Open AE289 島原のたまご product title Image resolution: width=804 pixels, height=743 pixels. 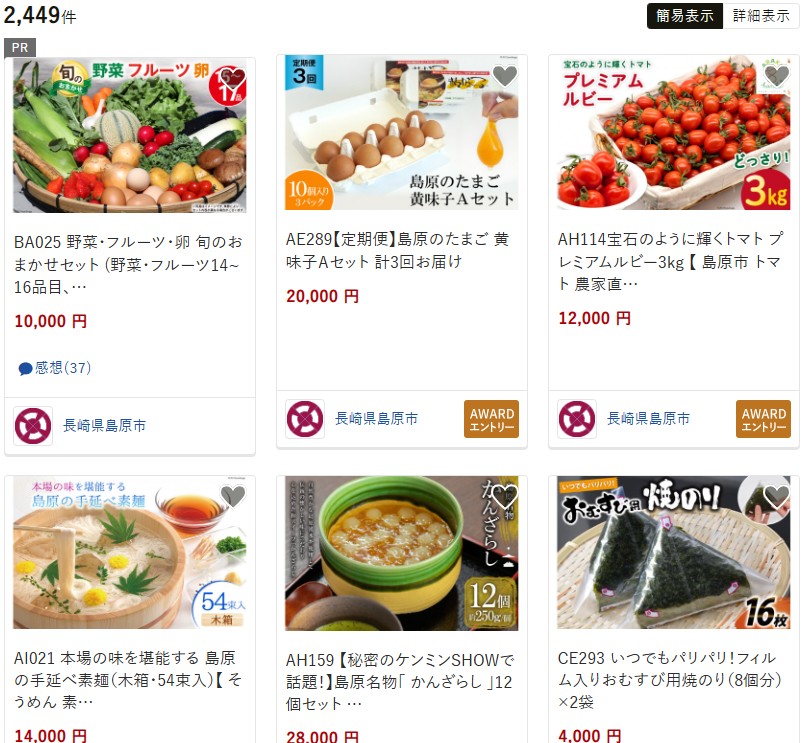point(397,250)
